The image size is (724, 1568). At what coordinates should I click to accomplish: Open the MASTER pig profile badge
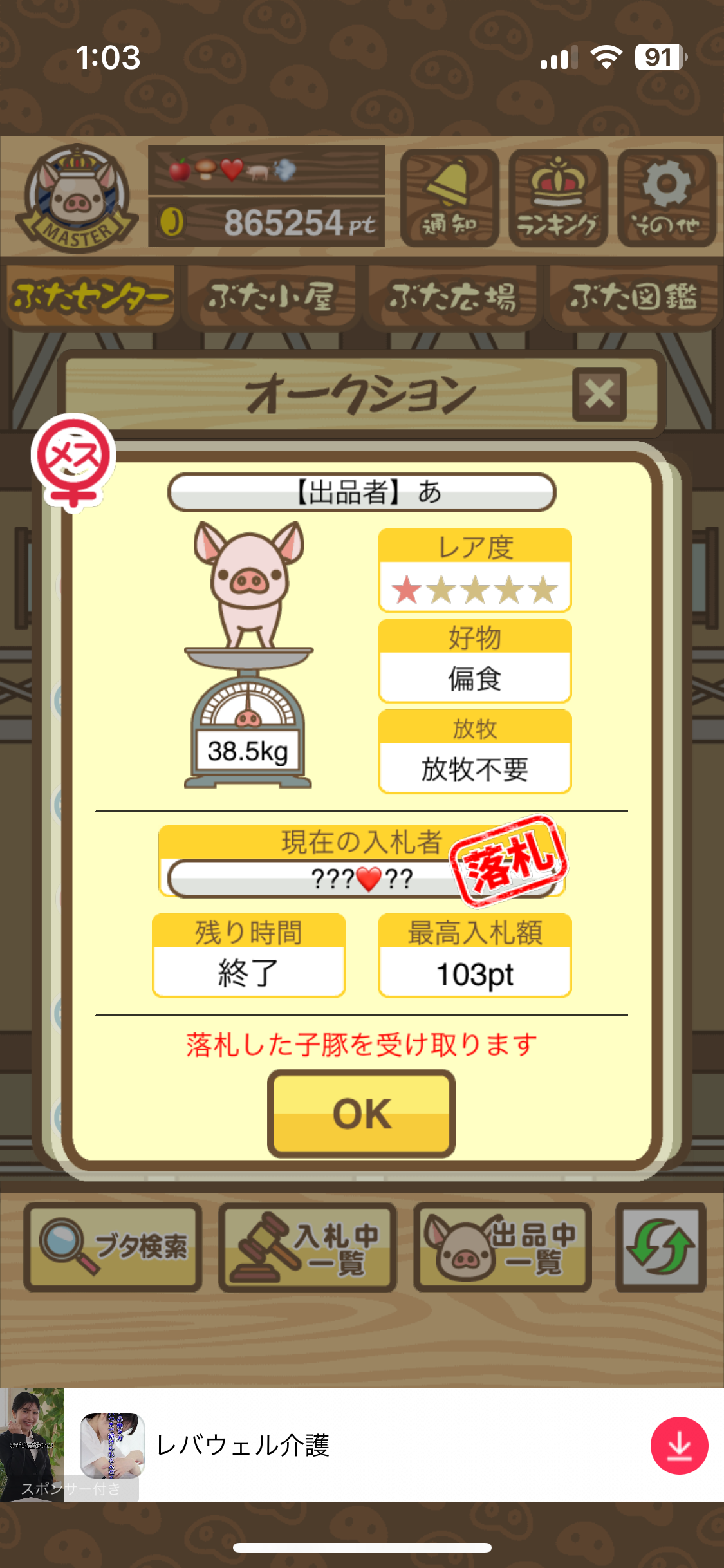[76, 198]
